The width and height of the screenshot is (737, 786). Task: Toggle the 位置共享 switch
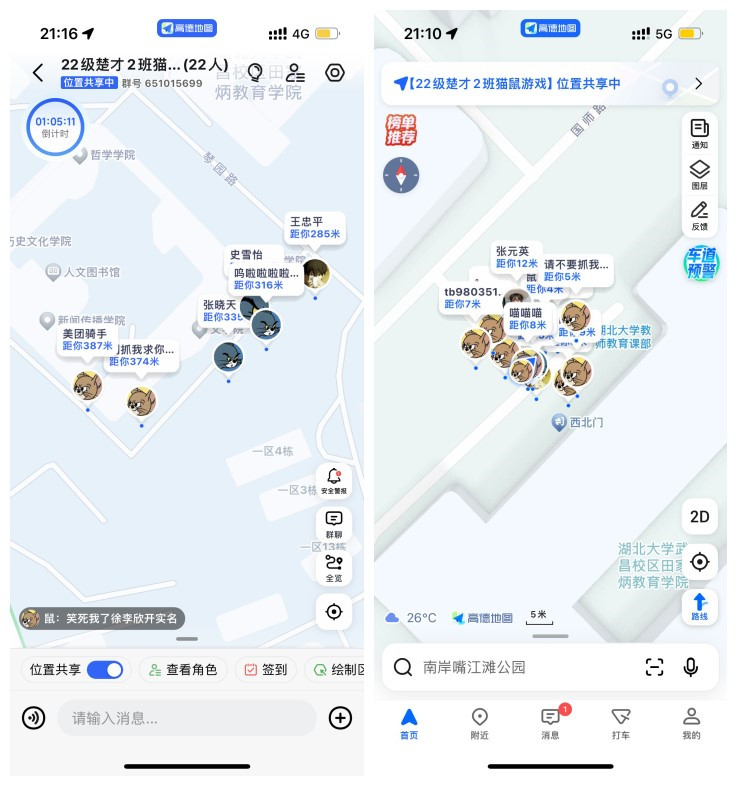[105, 670]
